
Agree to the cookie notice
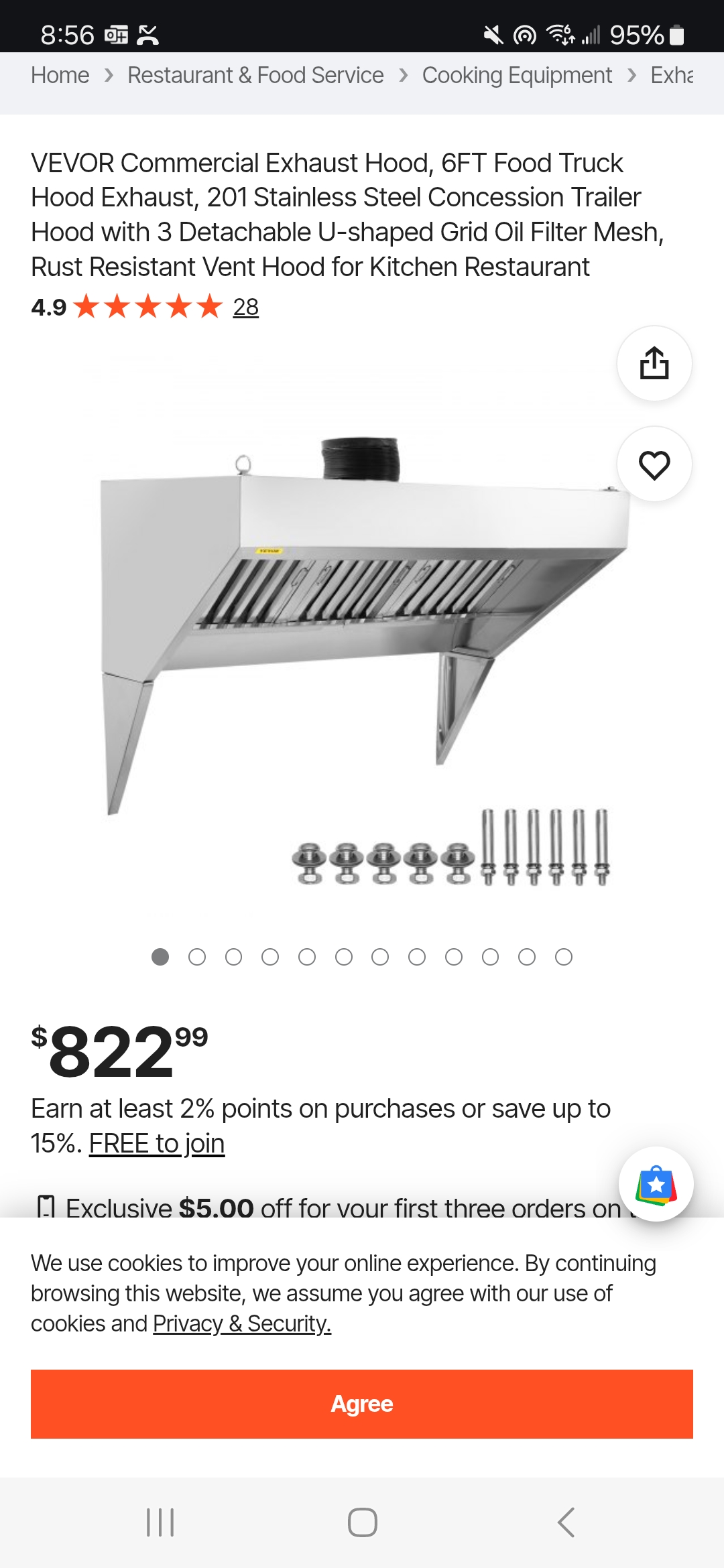362,1404
